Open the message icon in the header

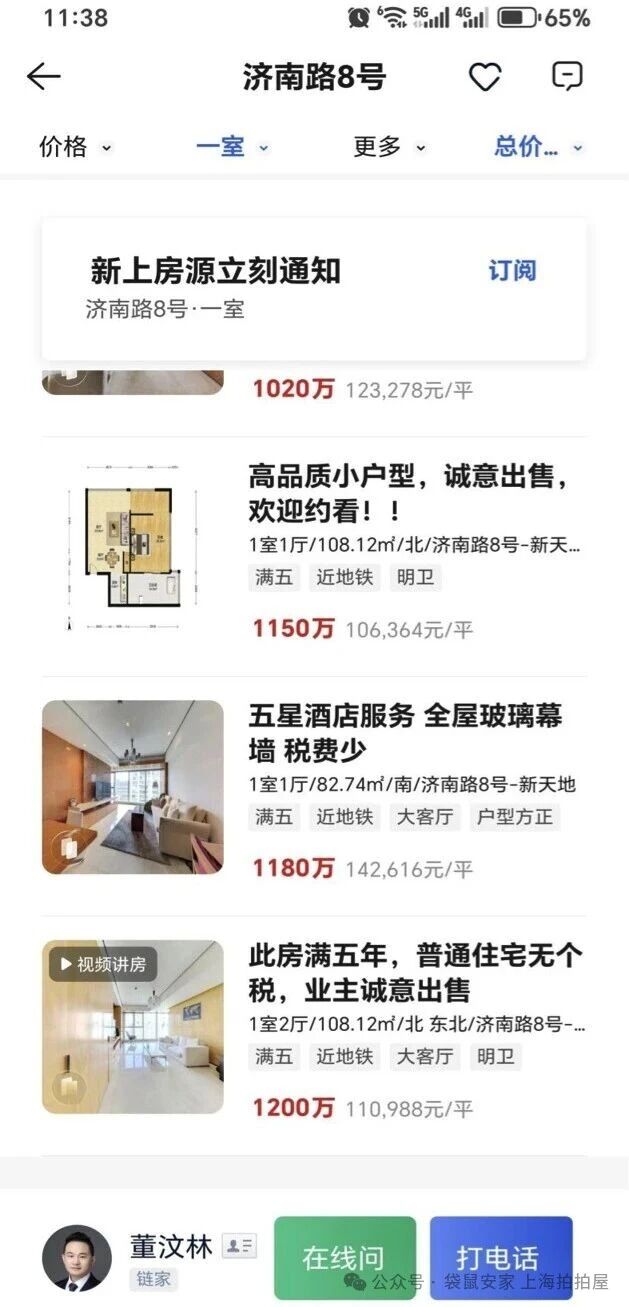coord(567,76)
